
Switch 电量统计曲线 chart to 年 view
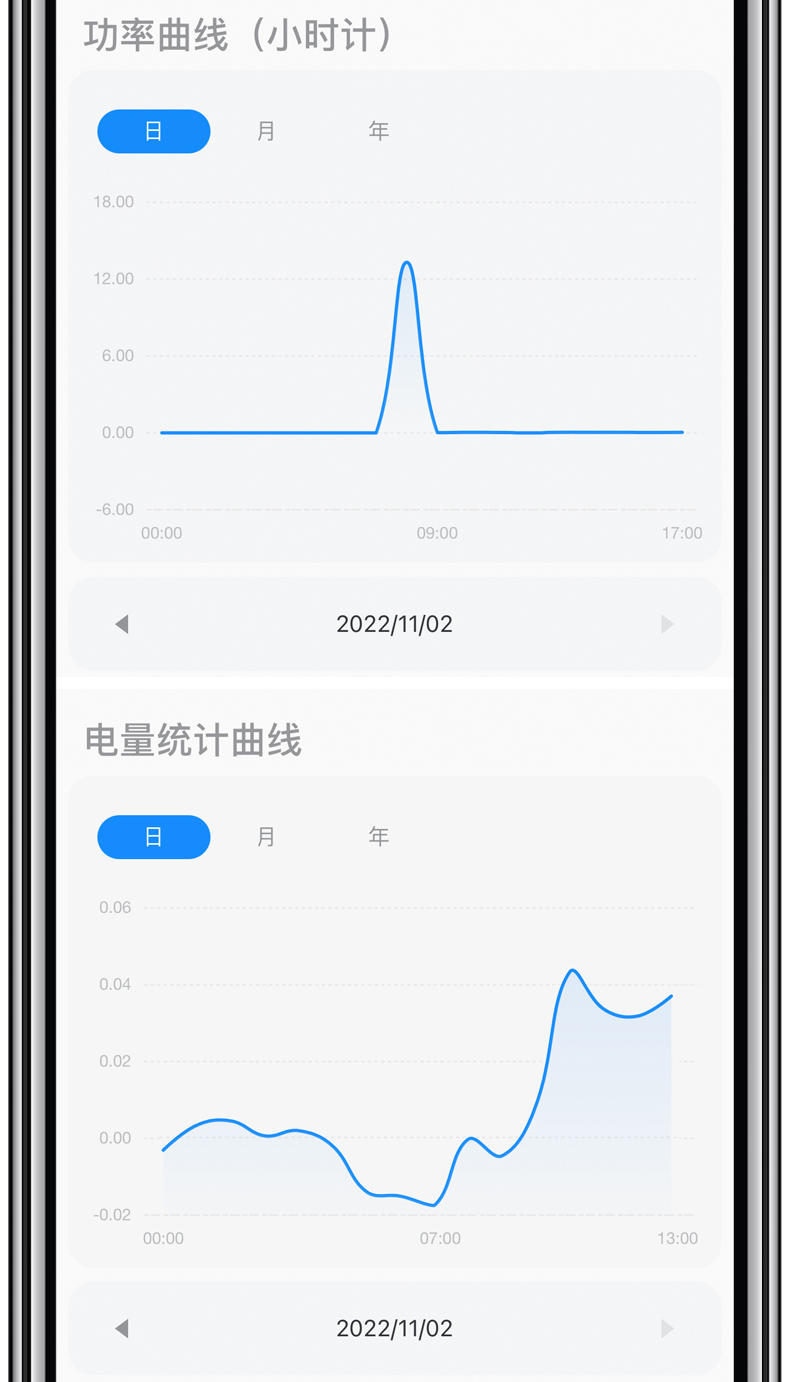click(x=379, y=837)
